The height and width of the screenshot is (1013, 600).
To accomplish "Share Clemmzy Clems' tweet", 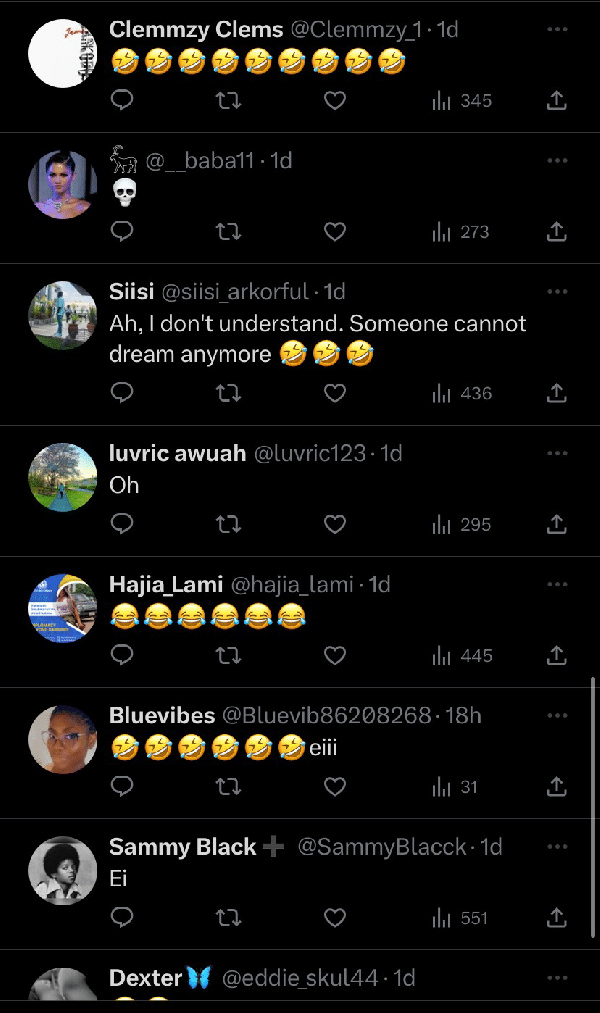I will 557,100.
